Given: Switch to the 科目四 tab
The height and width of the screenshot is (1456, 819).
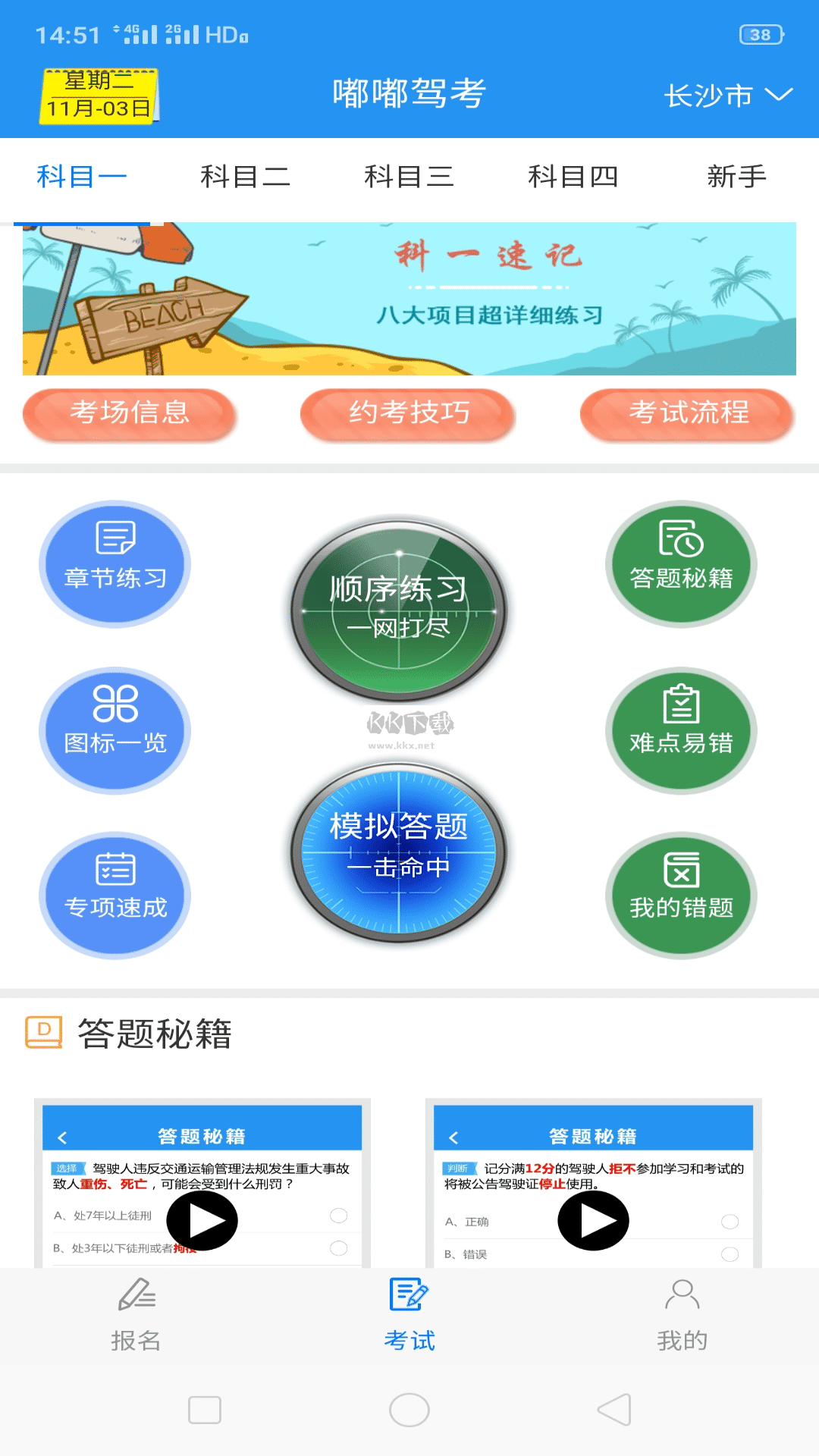Looking at the screenshot, I should tap(574, 177).
